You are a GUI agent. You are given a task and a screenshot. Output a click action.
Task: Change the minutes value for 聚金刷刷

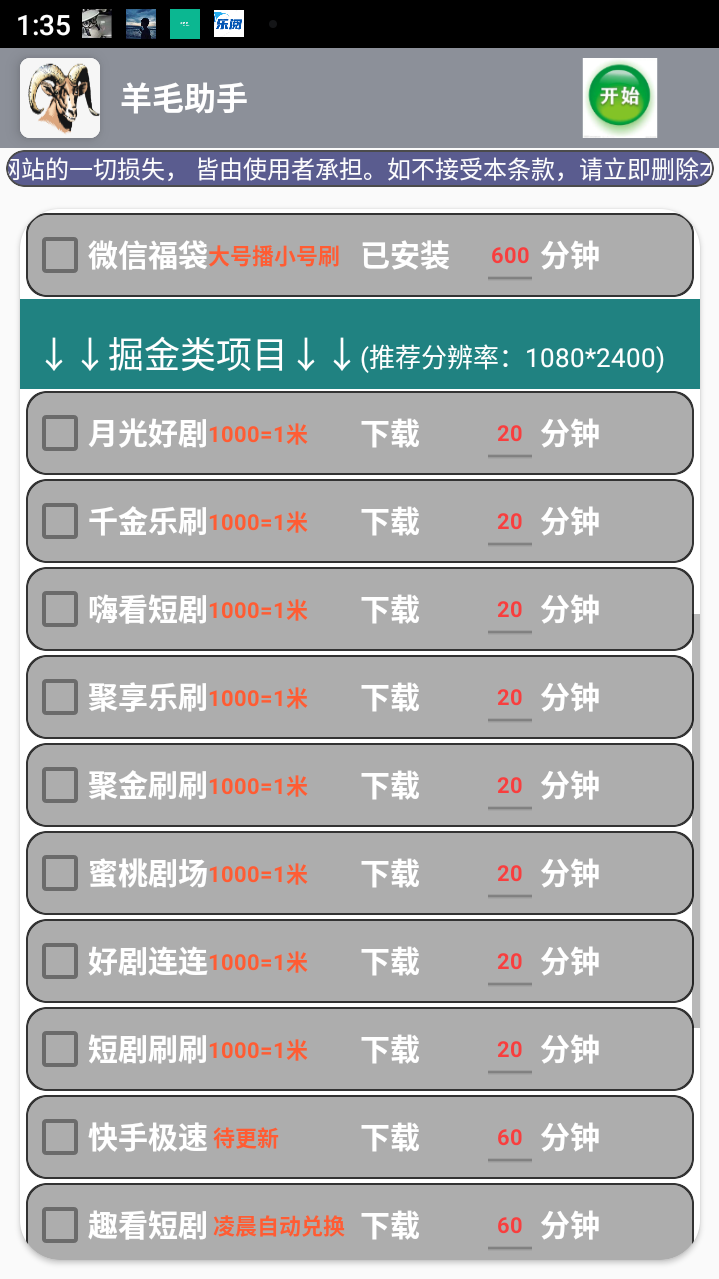510,786
